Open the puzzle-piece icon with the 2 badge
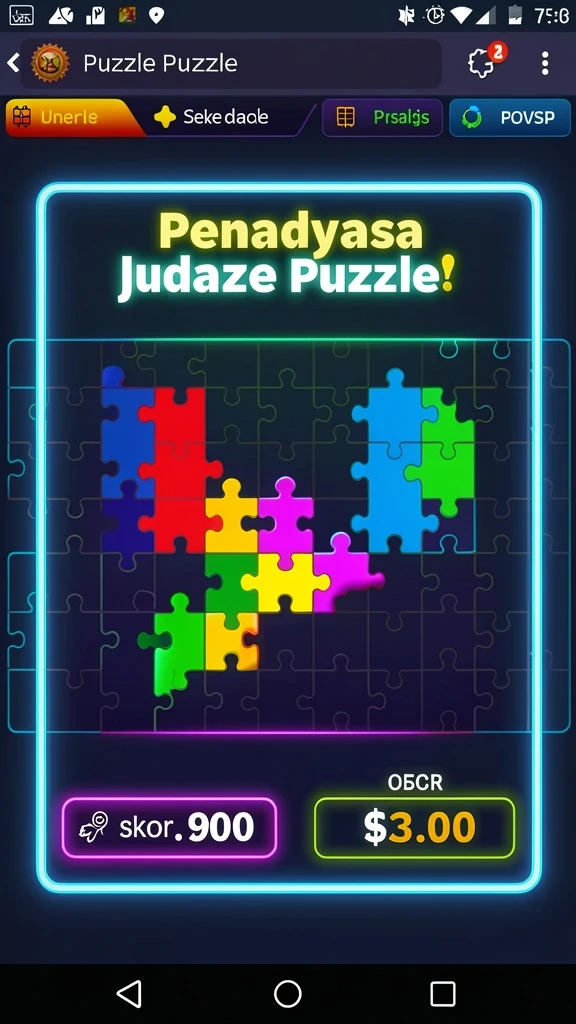 tap(484, 63)
